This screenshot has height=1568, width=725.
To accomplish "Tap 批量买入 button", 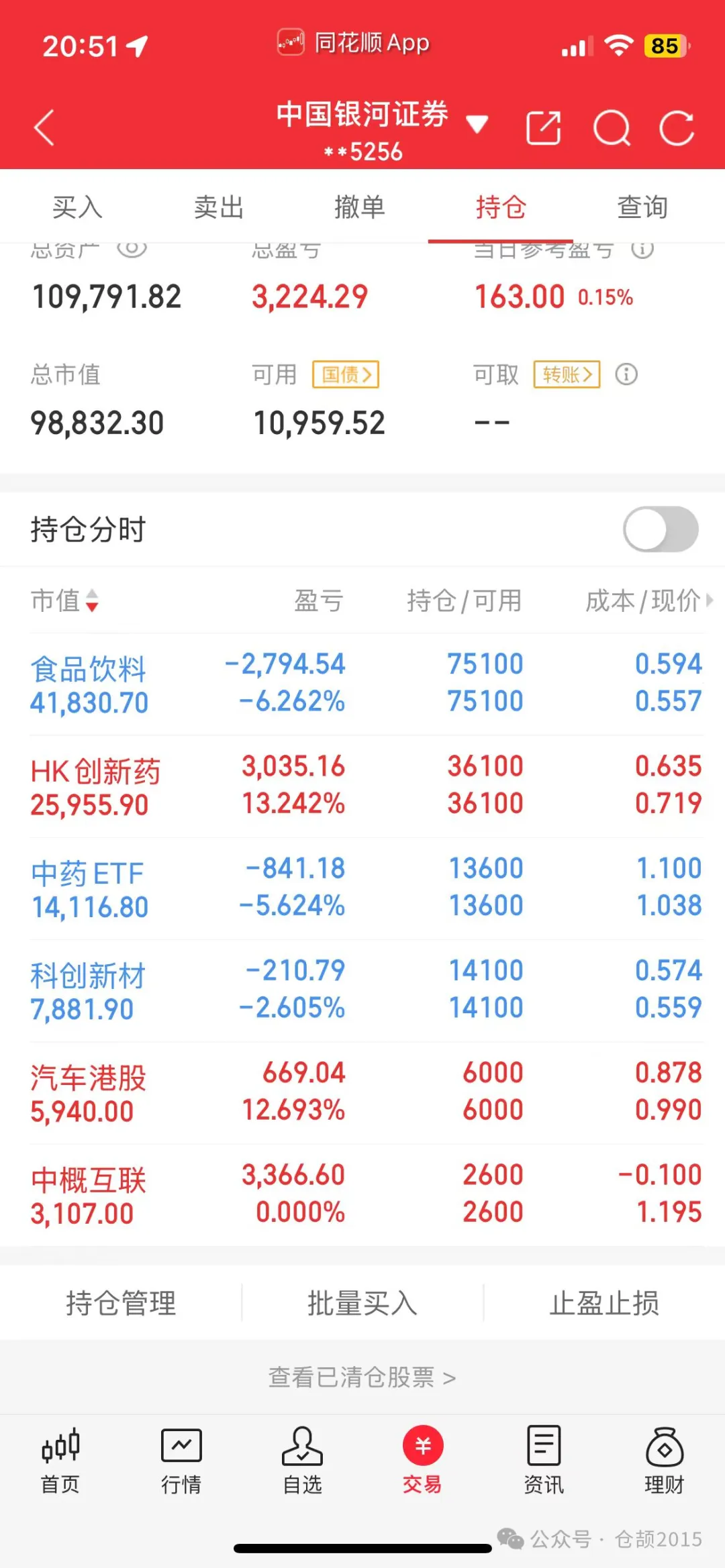I will 362,1303.
